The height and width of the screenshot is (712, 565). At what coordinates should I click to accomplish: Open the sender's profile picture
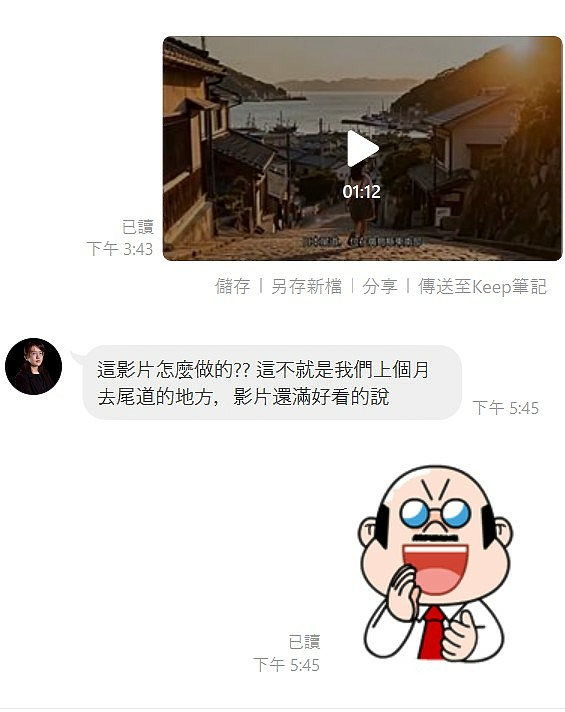33,366
